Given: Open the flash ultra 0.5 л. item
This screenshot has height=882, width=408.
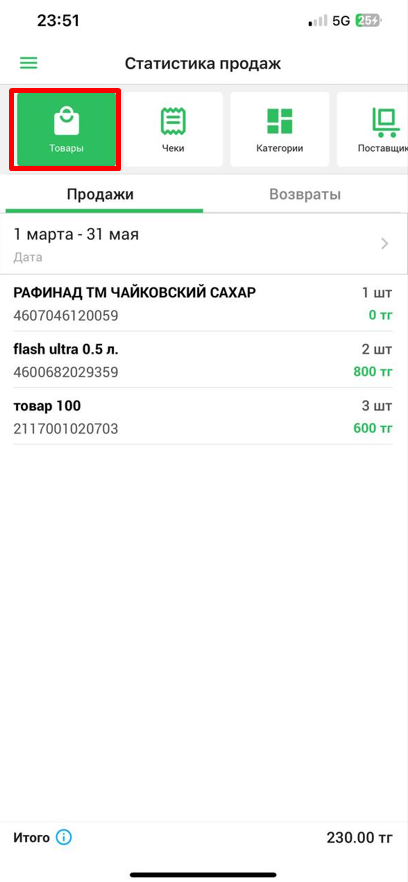Looking at the screenshot, I should point(203,361).
